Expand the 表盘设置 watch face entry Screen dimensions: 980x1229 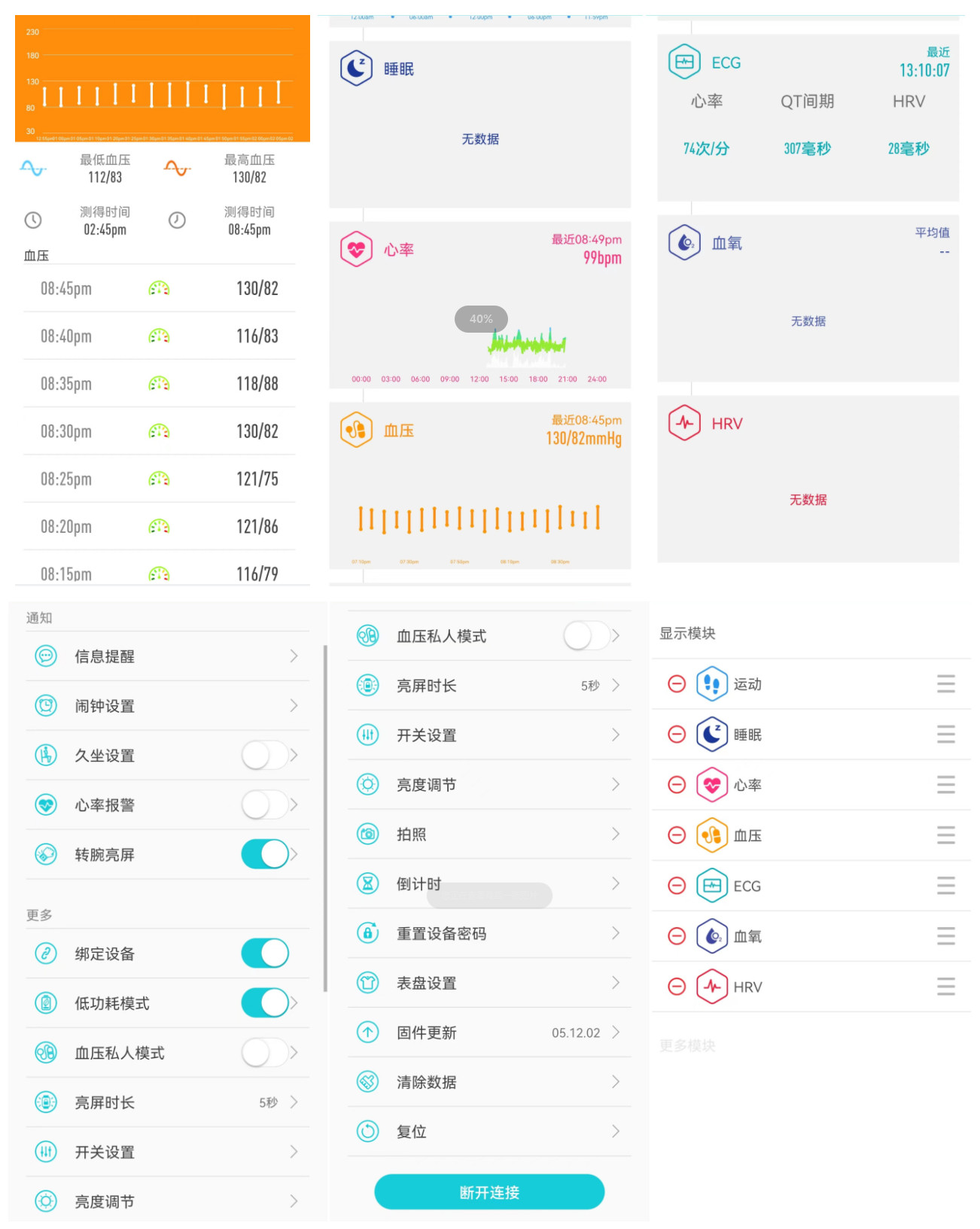[616, 983]
